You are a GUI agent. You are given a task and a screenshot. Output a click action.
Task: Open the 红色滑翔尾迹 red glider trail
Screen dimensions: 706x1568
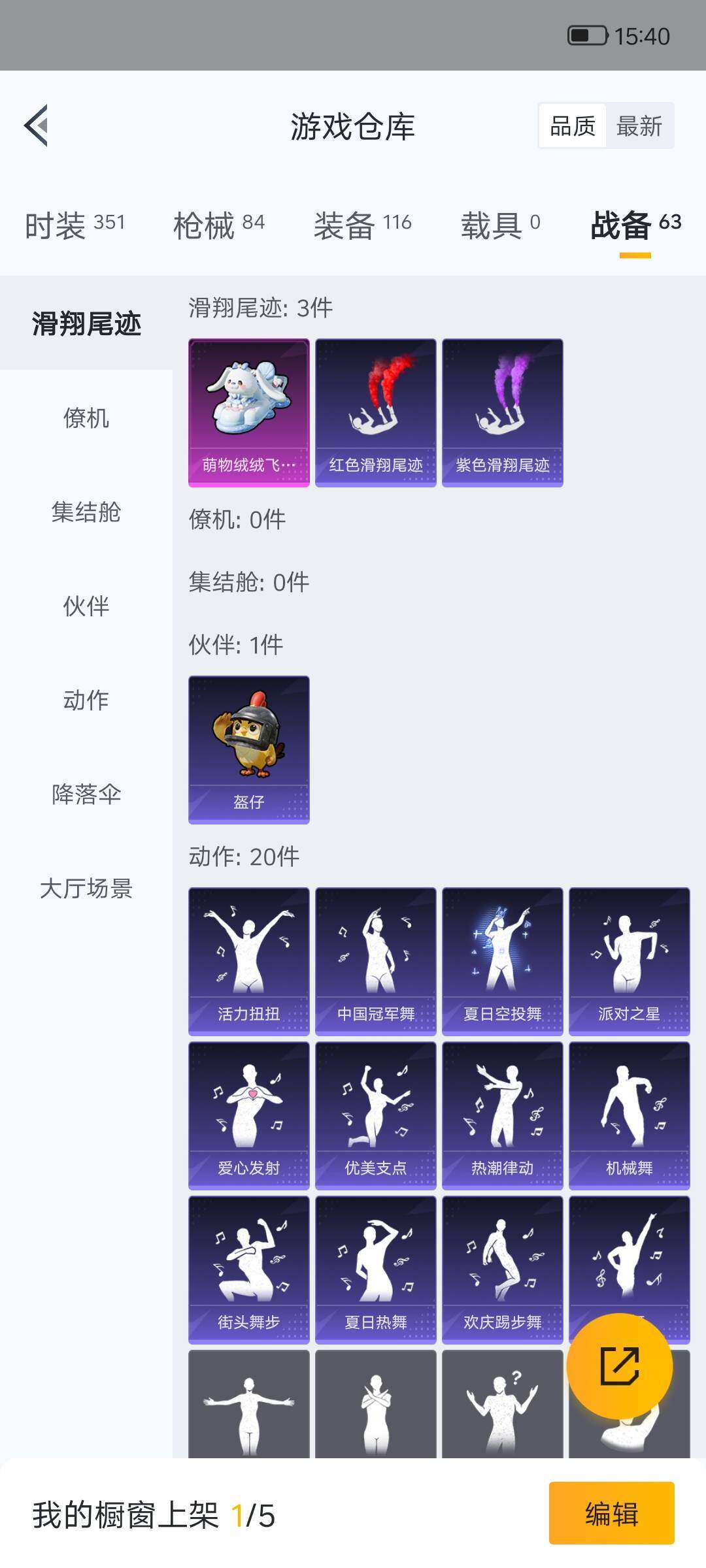pyautogui.click(x=375, y=412)
